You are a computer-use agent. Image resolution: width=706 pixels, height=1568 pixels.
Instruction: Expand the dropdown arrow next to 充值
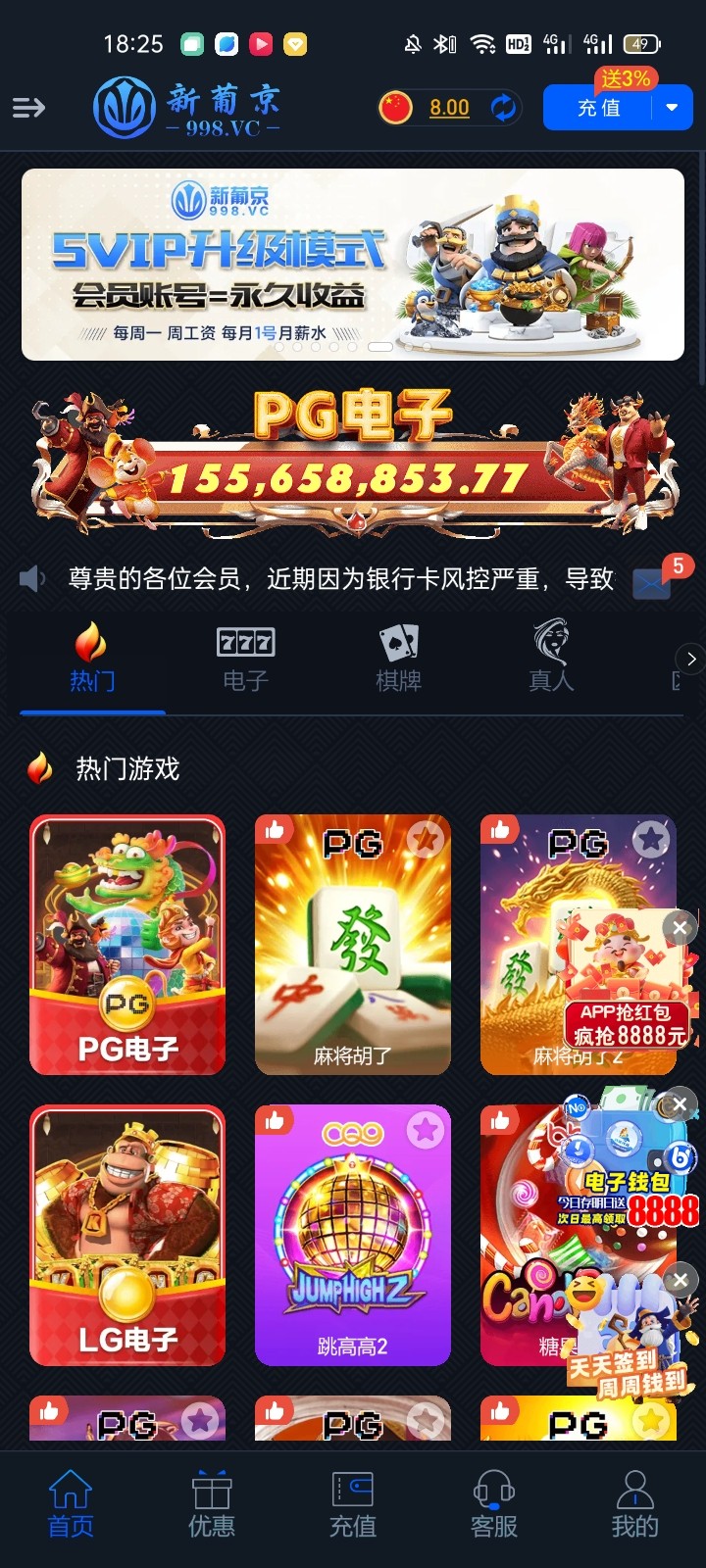coord(672,108)
